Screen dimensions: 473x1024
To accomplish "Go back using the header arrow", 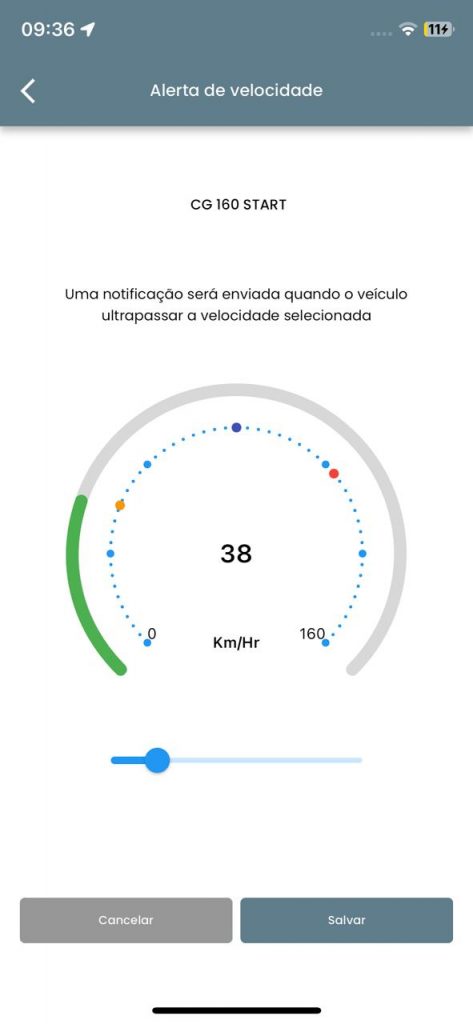I will (x=27, y=91).
